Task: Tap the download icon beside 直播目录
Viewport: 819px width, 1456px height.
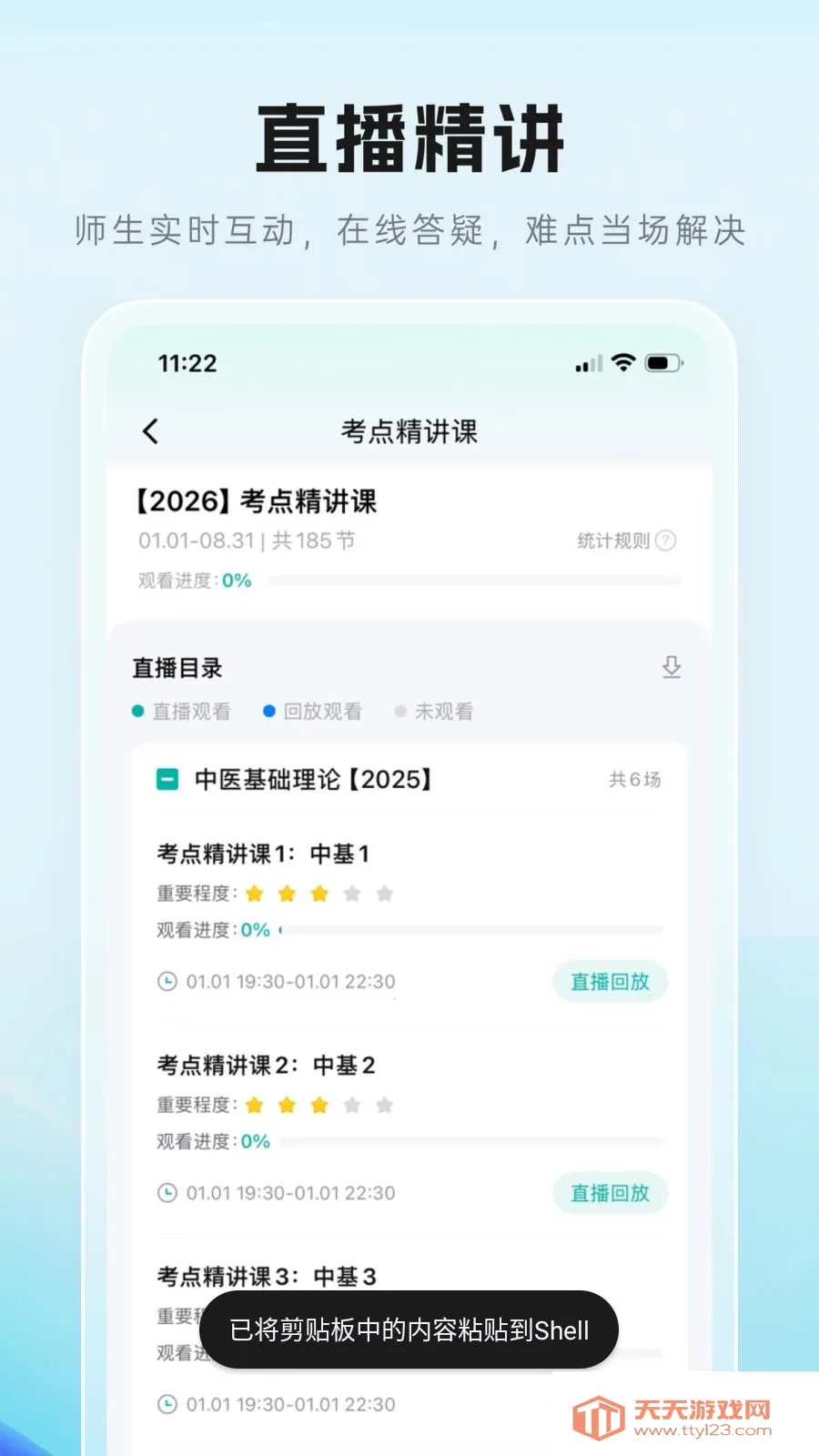Action: click(672, 667)
